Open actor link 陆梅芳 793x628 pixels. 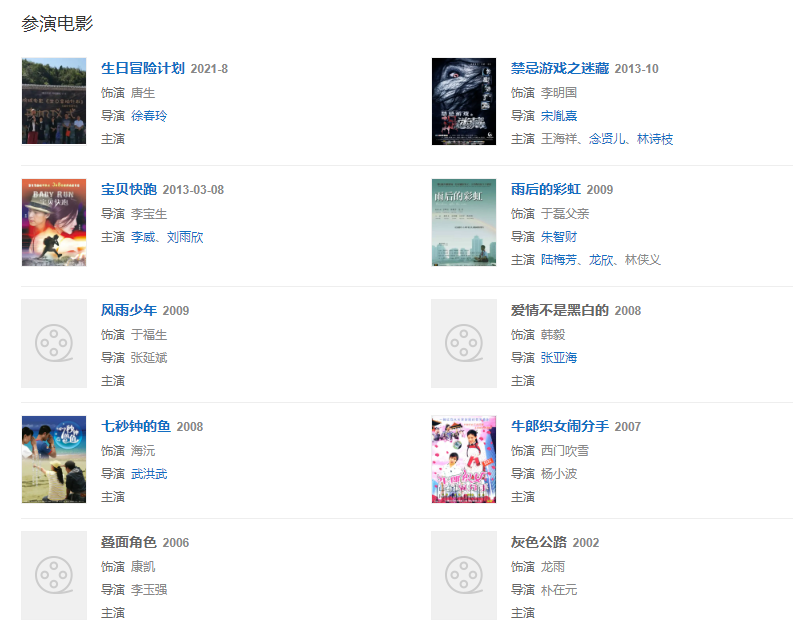coord(559,260)
